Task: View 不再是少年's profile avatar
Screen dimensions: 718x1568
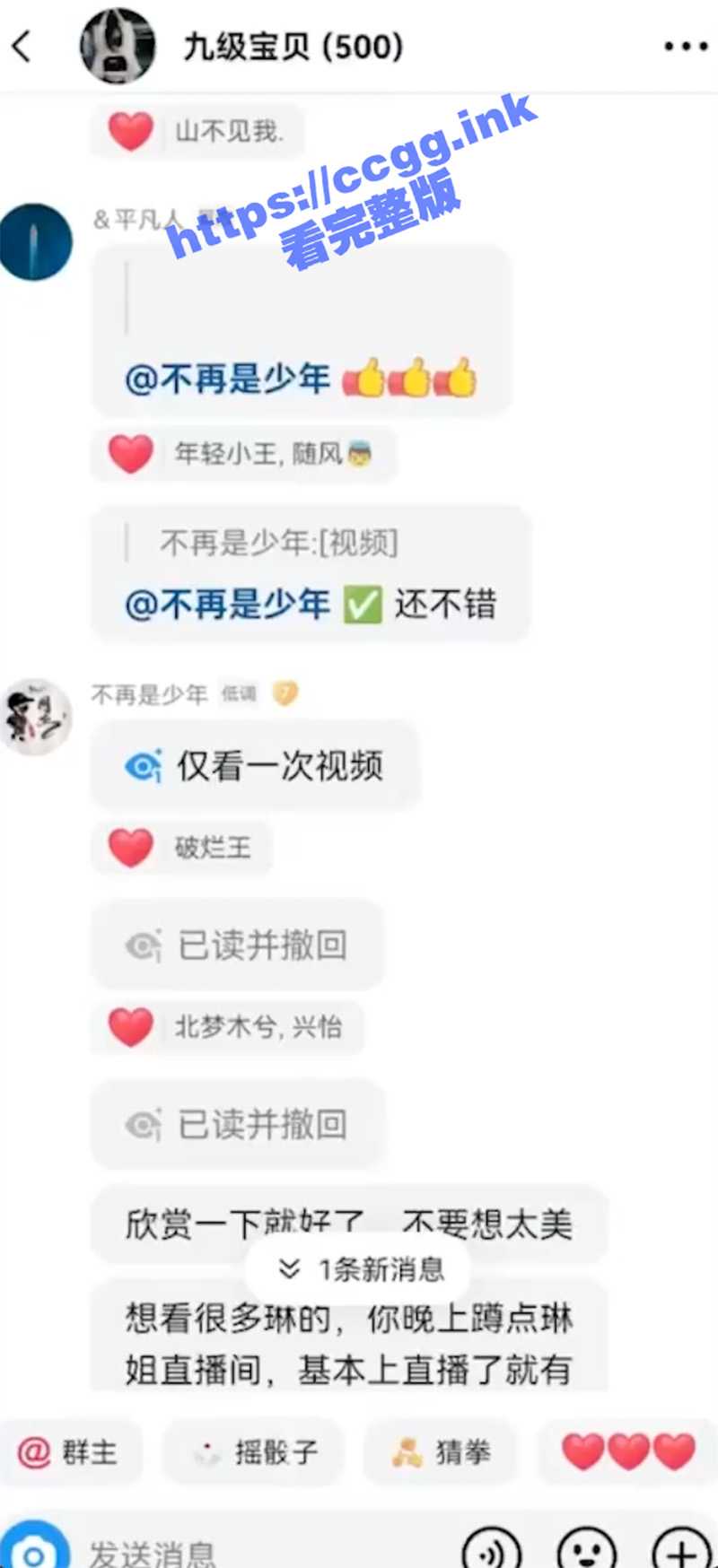Action: [36, 716]
